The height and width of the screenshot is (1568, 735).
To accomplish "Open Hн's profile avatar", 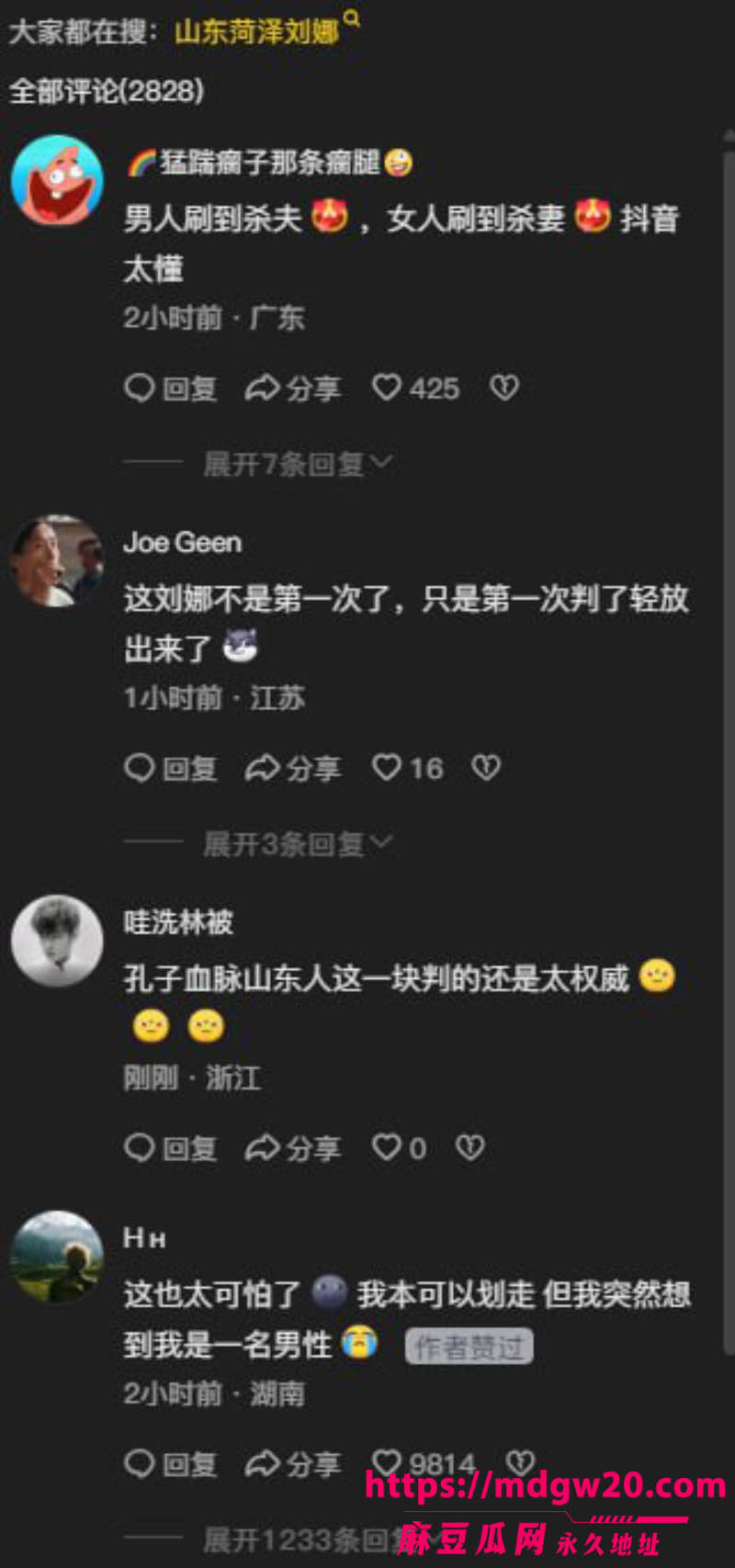I will point(57,1257).
